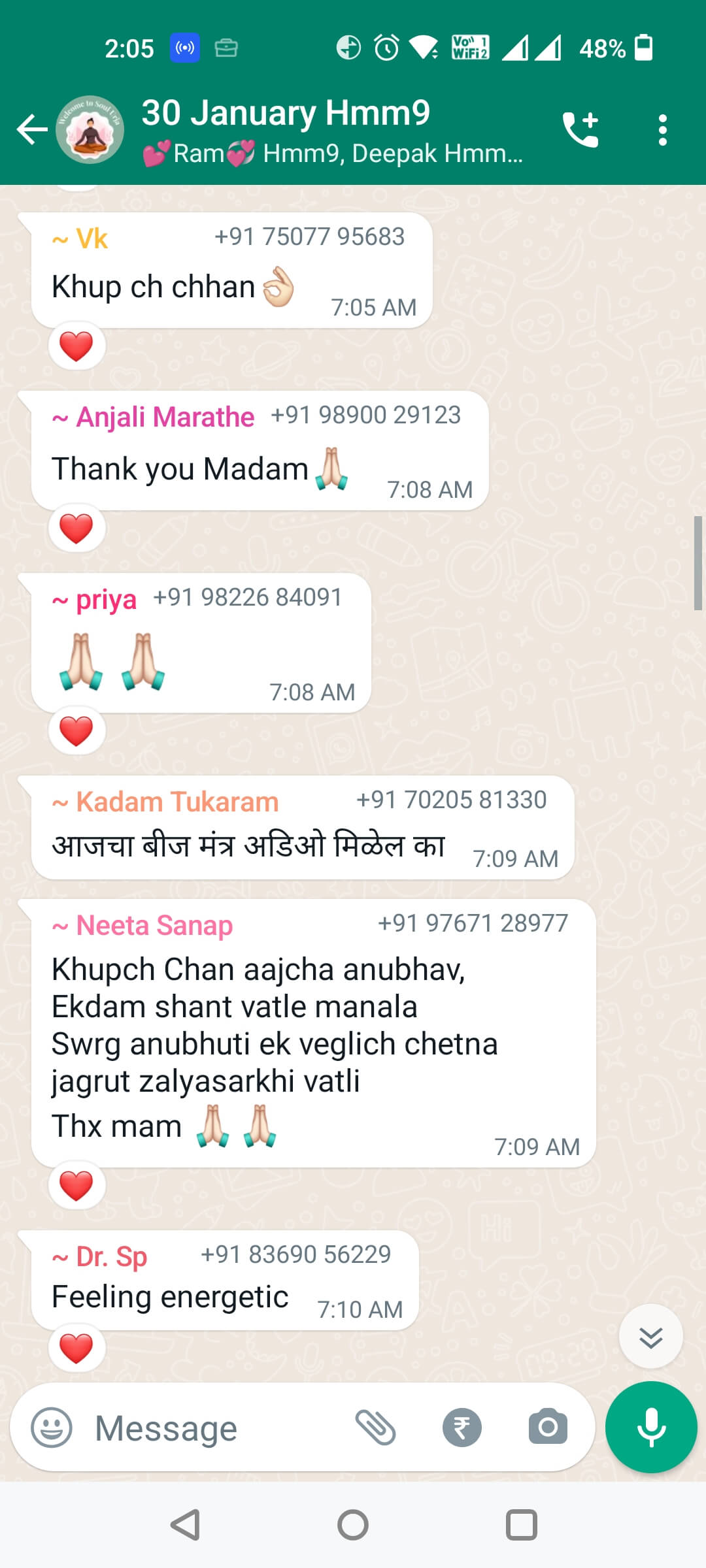View heart reaction on Vk's message
706x1568 pixels.
point(76,346)
